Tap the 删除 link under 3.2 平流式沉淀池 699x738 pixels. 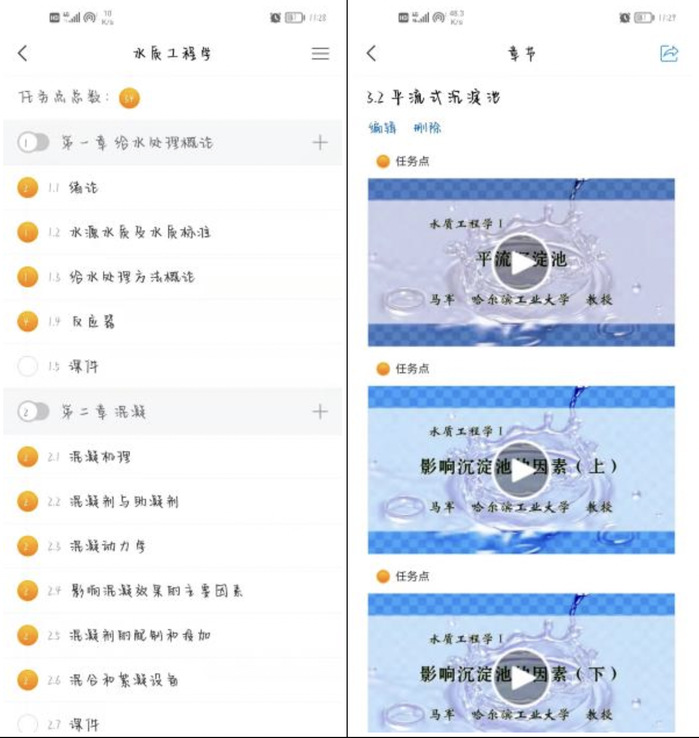(427, 128)
